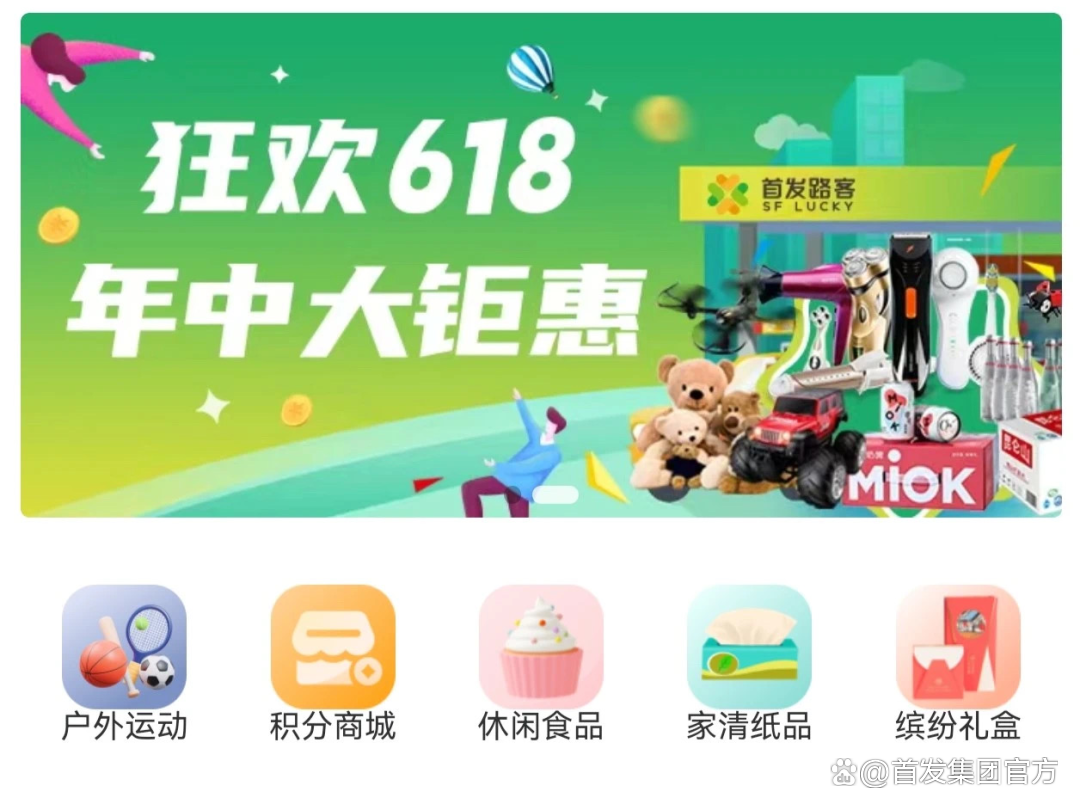Viewport: 1080px width, 810px height.
Task: View the 缤纷礼盒 gift box category
Action: (957, 647)
